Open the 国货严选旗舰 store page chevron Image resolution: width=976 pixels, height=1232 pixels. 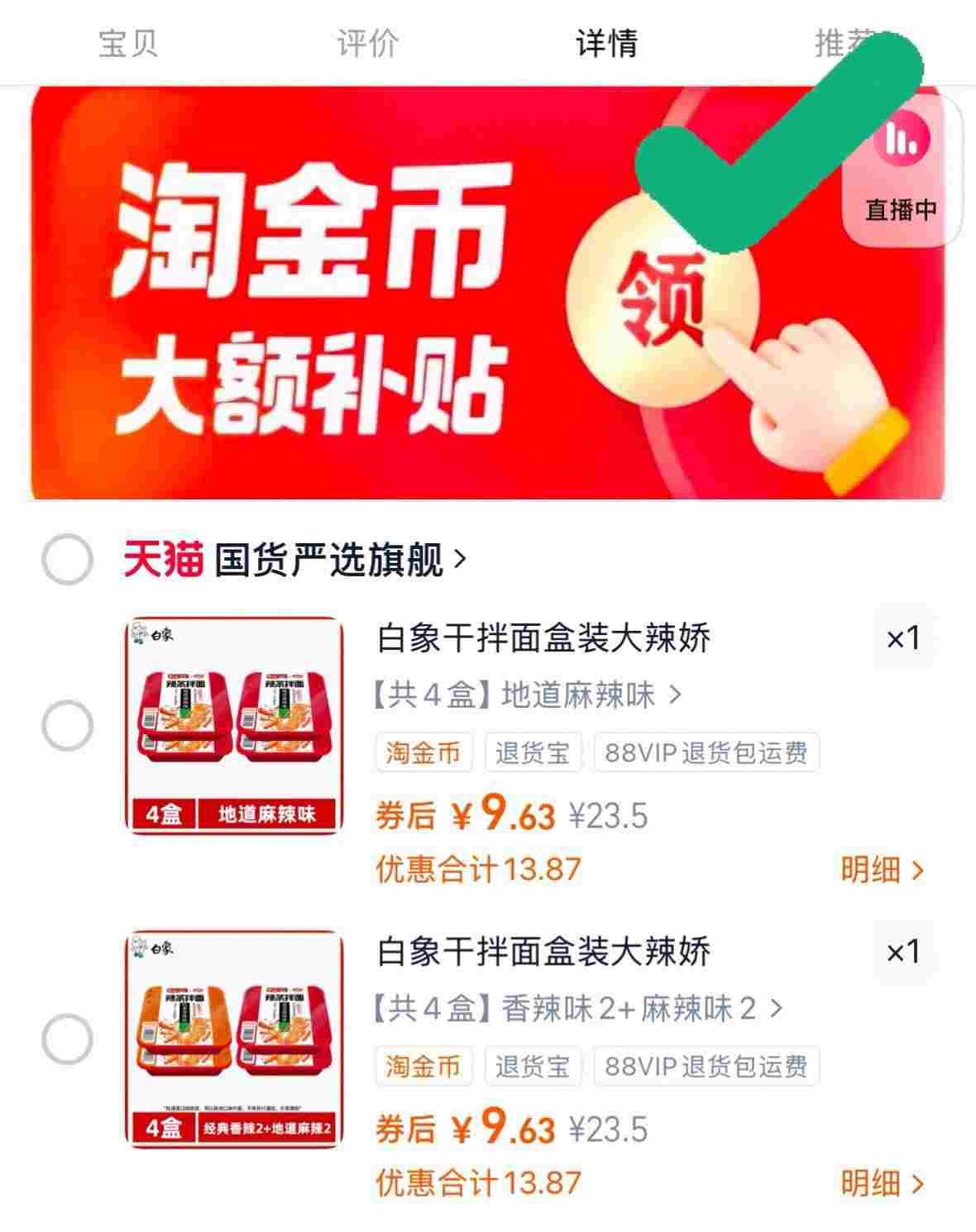click(460, 559)
